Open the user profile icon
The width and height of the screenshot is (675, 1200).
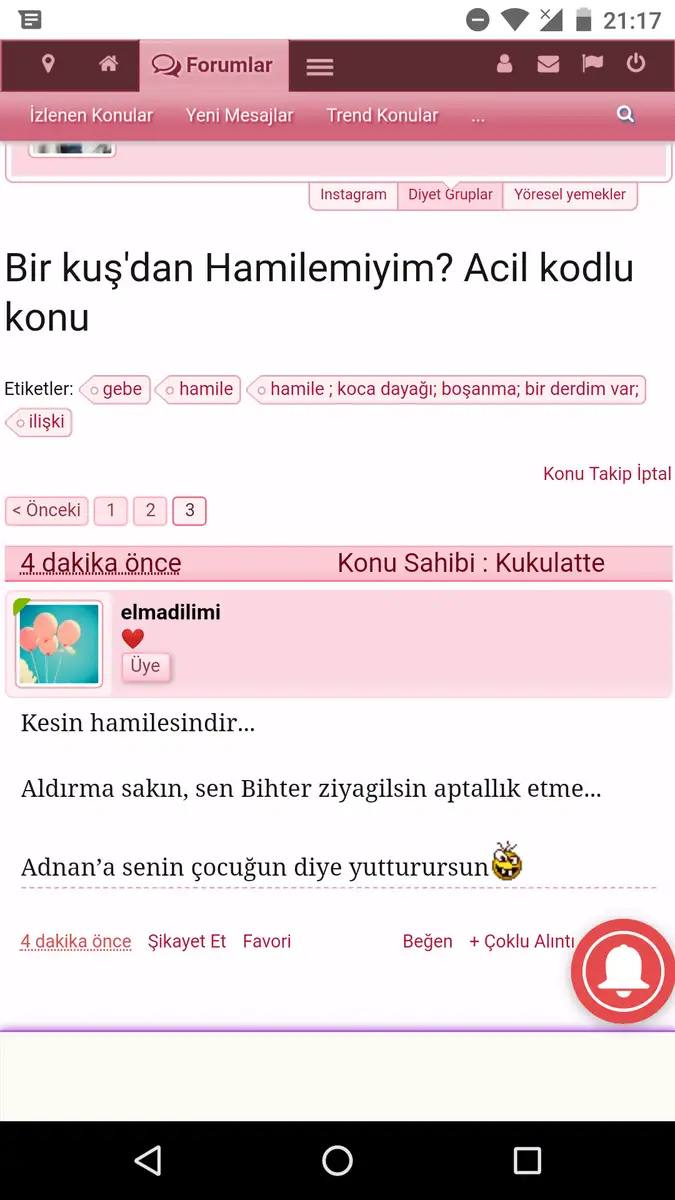pyautogui.click(x=504, y=65)
